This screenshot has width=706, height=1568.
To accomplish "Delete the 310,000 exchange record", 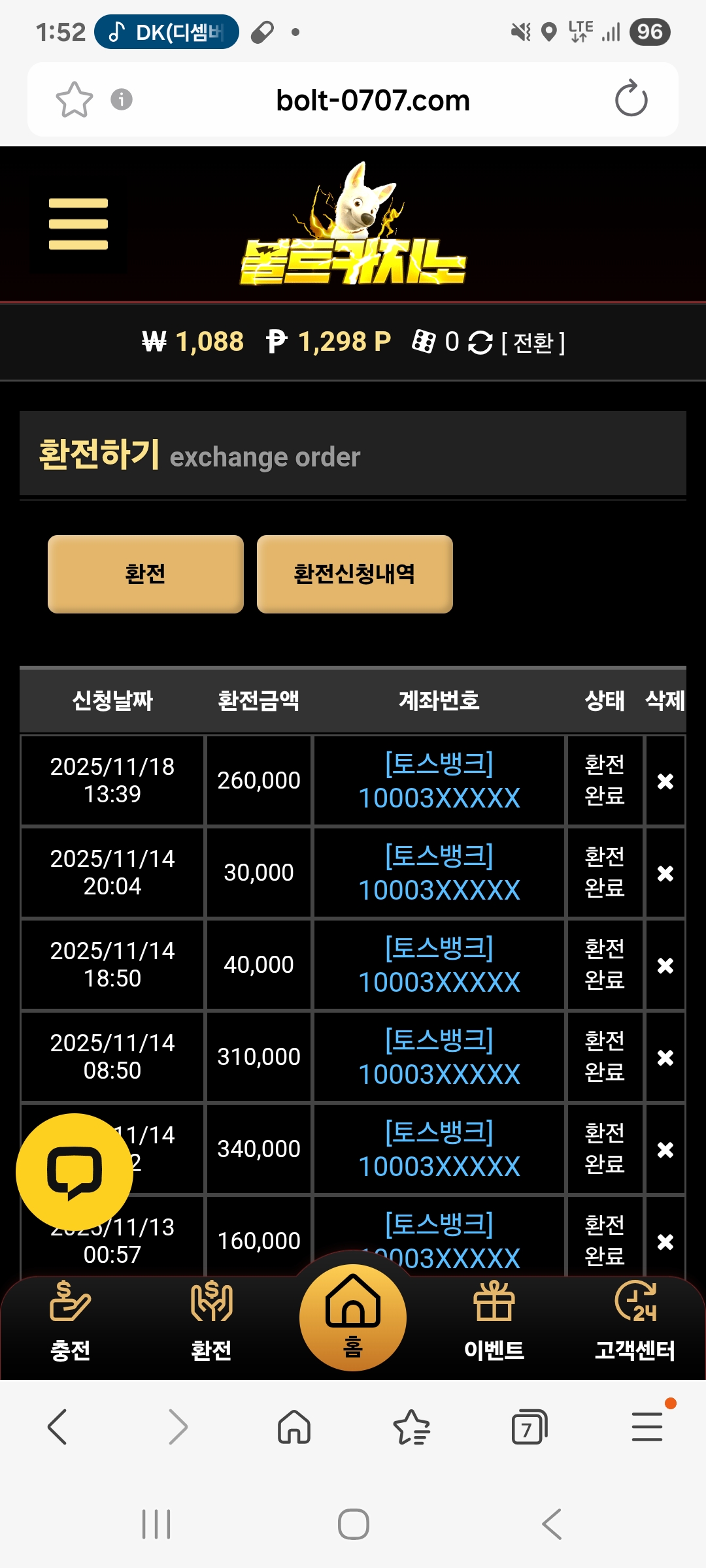I will pos(665,1058).
